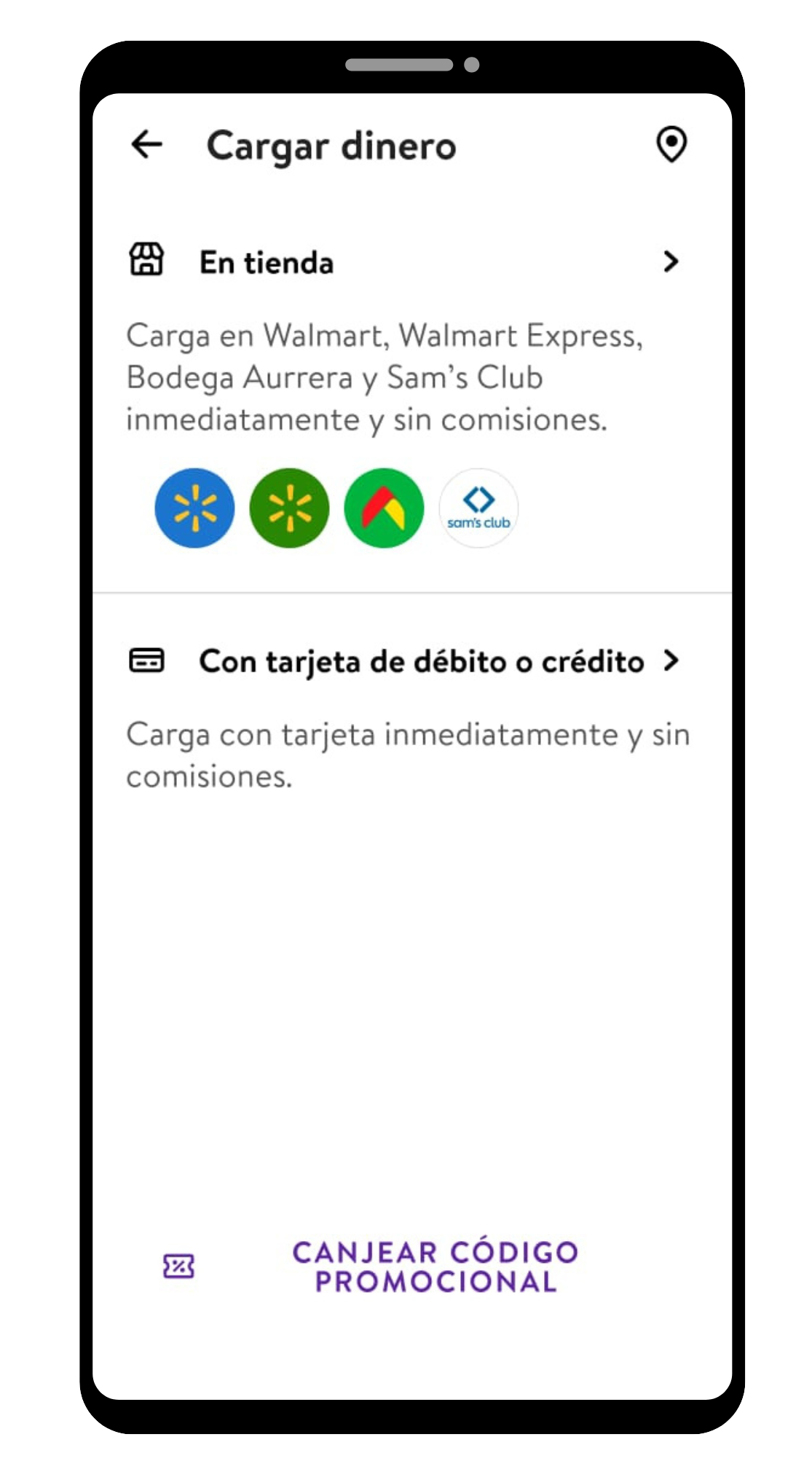
Task: Select the Bodega Aurrera logo
Action: [383, 508]
